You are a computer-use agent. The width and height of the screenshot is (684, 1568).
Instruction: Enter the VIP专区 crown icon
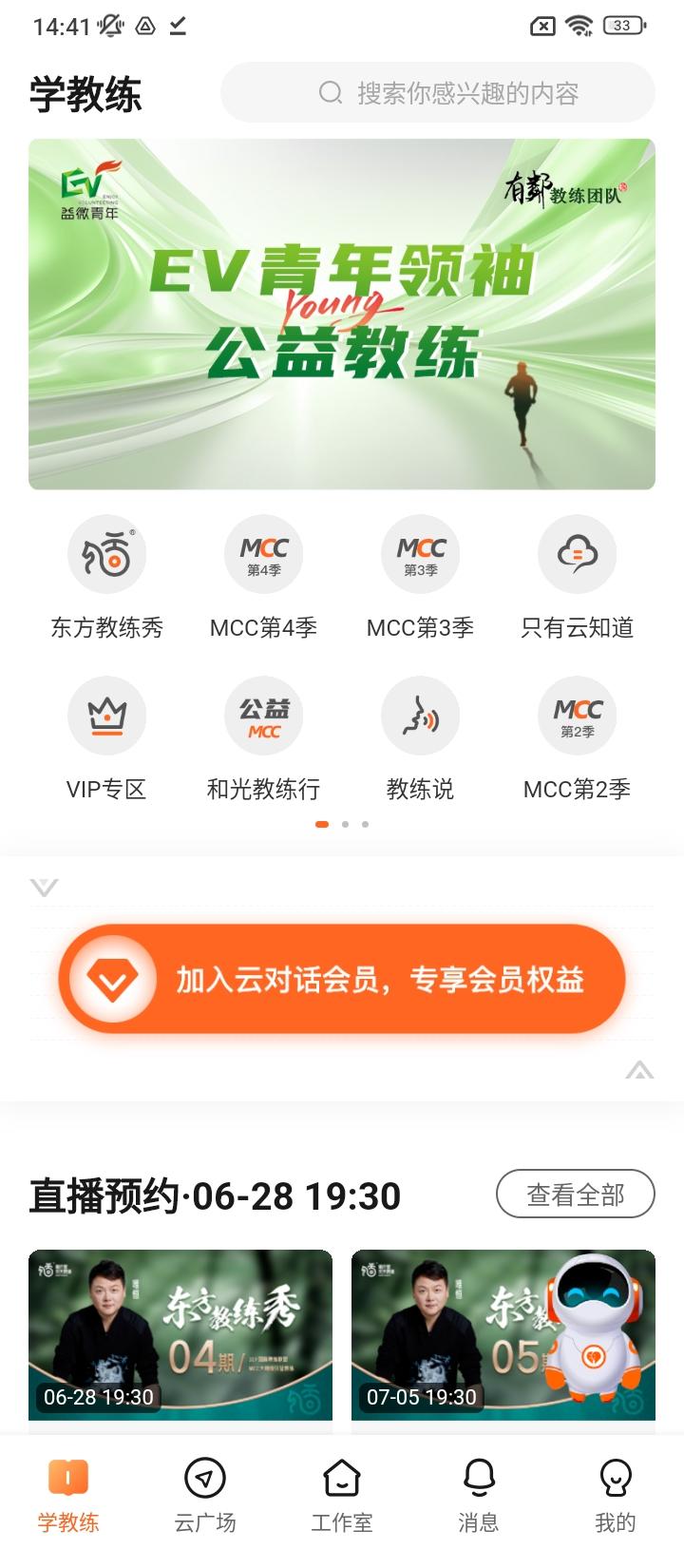pyautogui.click(x=106, y=716)
